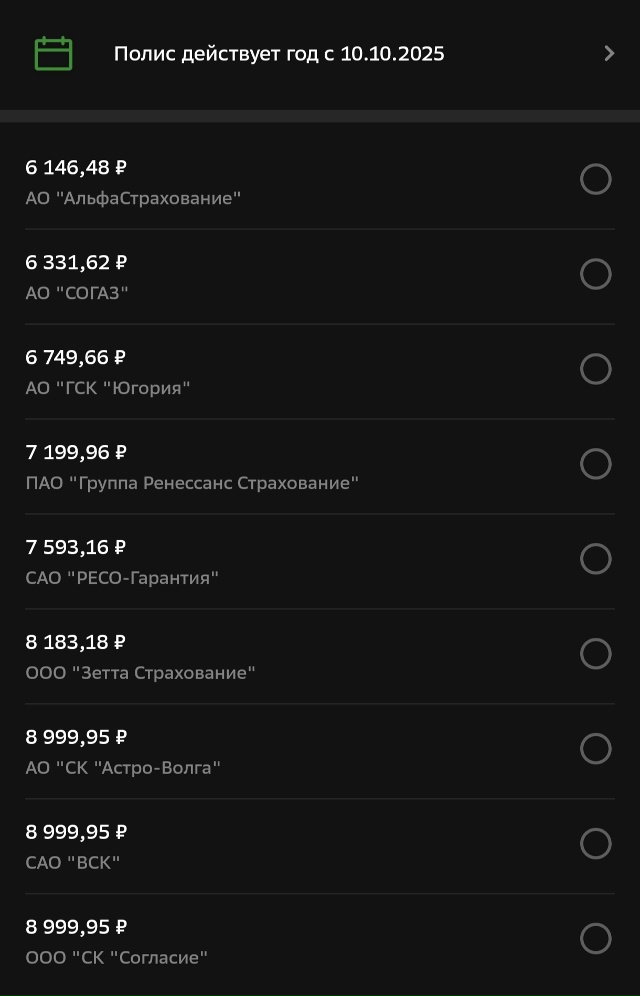
Task: Pick the ГСК Югория offer
Action: tap(595, 369)
